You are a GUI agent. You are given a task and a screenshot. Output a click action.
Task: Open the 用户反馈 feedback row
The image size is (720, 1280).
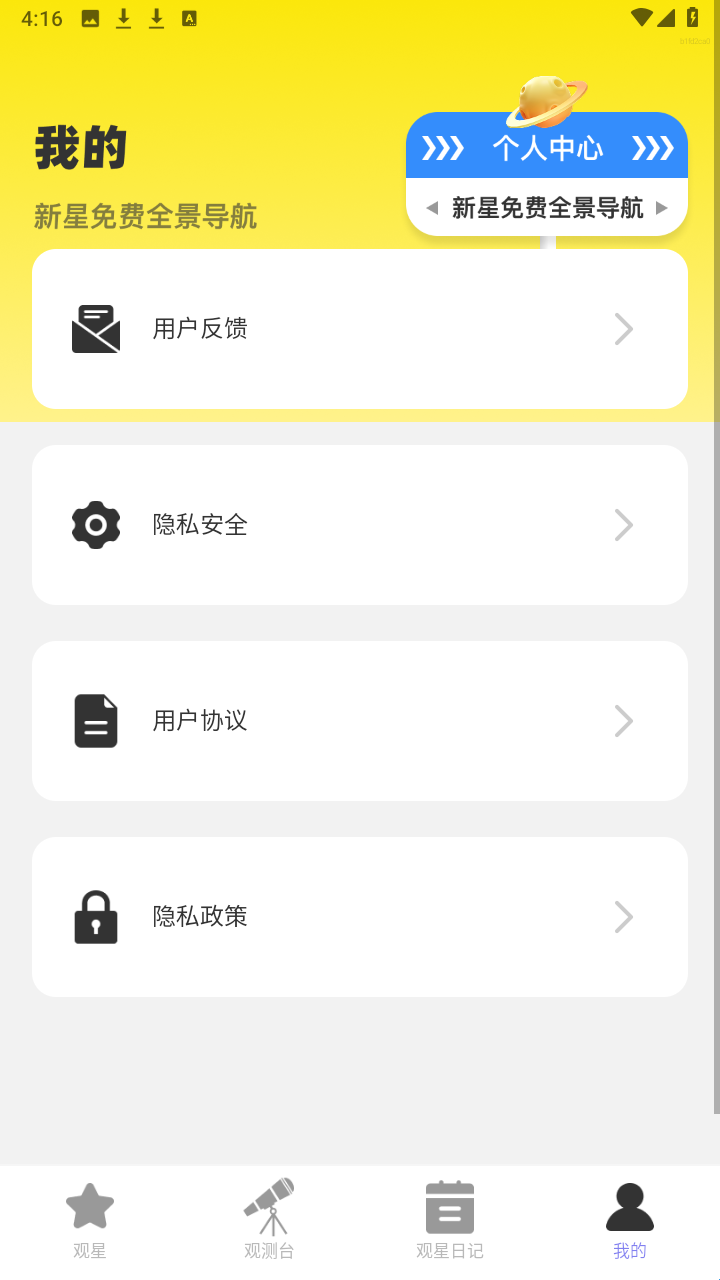coord(359,329)
